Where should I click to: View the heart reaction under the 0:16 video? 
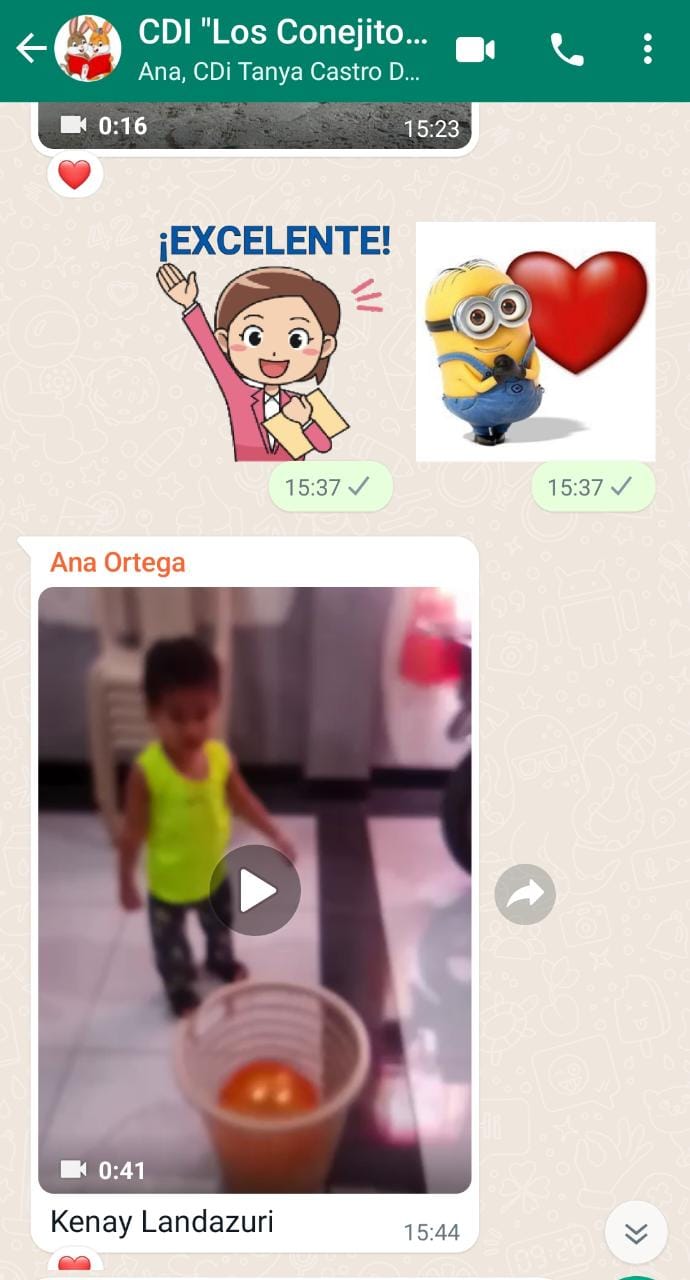(74, 176)
